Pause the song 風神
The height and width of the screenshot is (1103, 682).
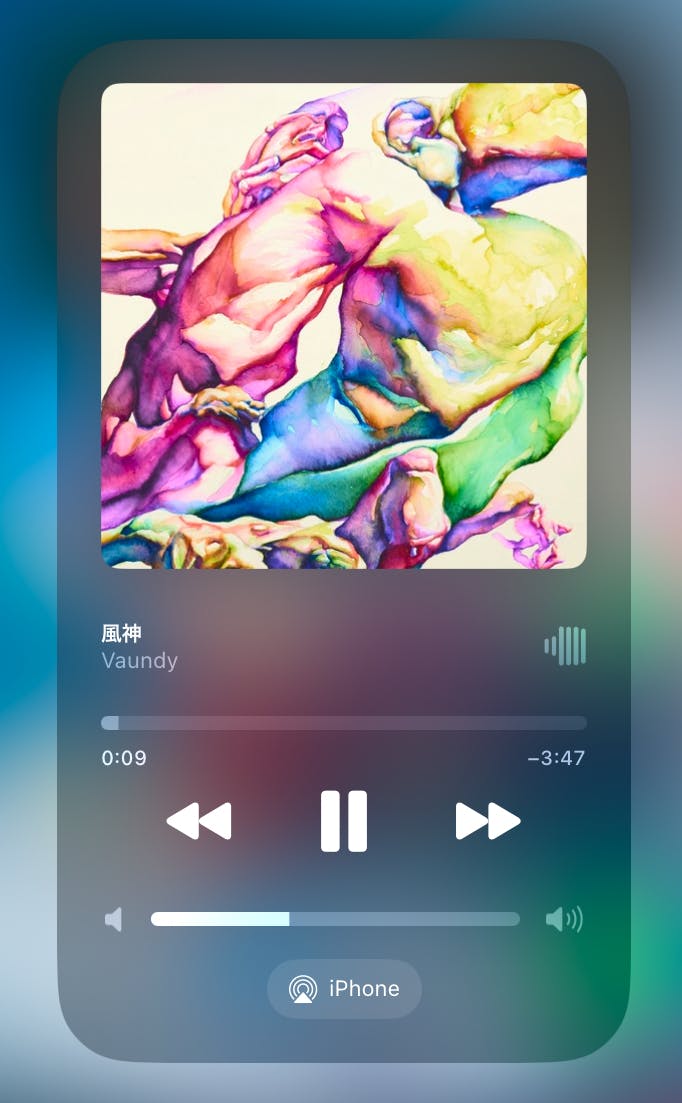(343, 821)
